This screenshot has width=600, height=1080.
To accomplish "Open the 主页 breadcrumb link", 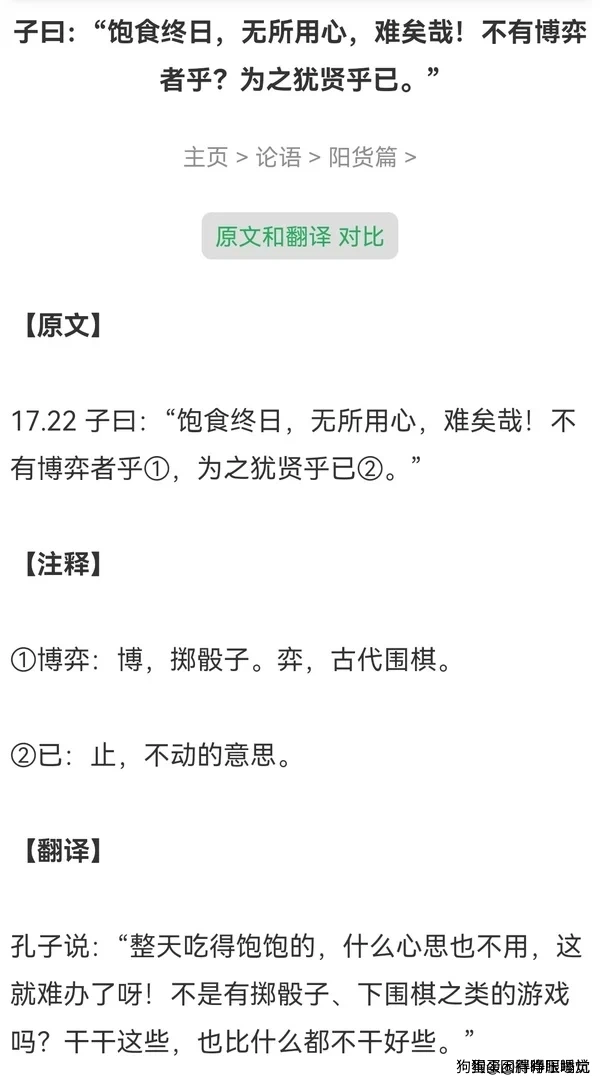I will (205, 157).
